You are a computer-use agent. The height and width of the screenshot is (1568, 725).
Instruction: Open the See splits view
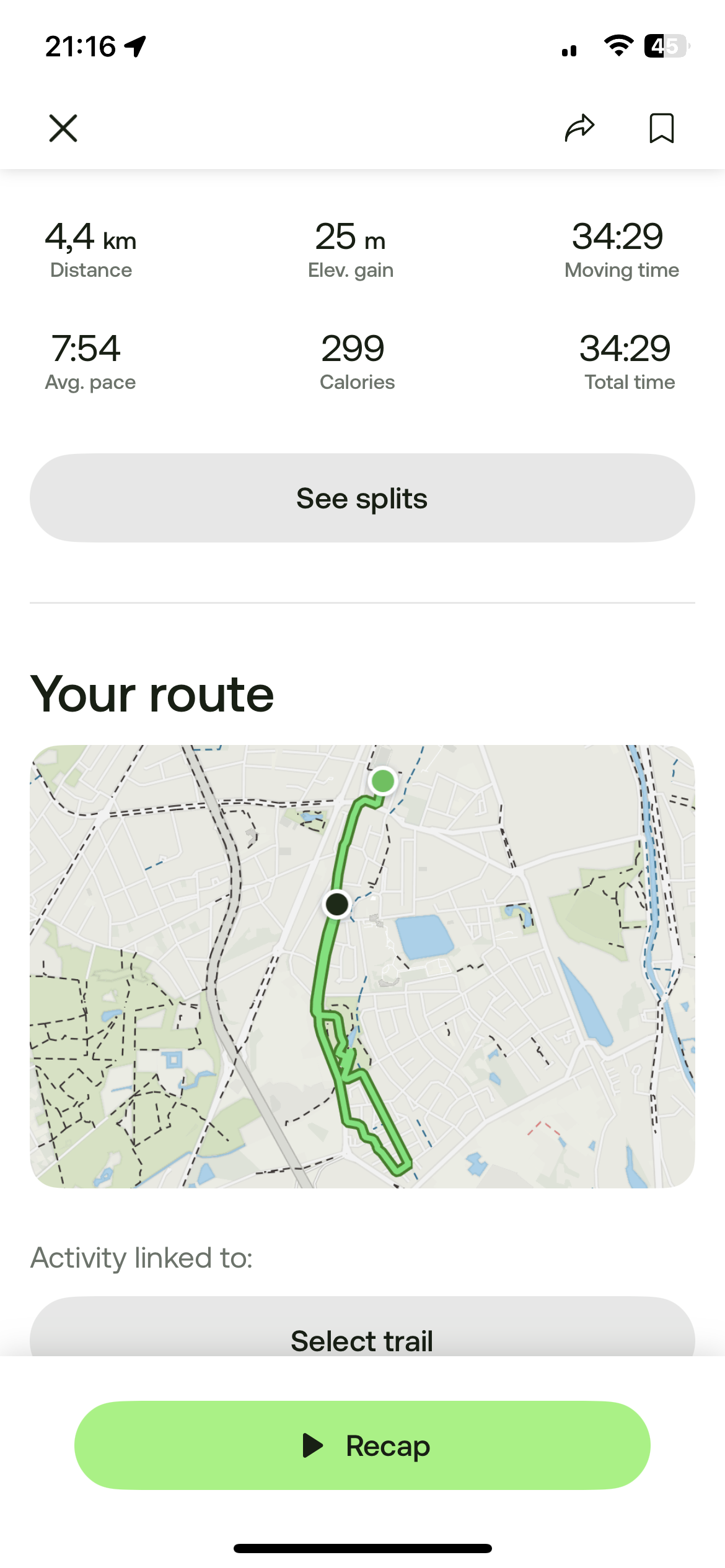(362, 498)
